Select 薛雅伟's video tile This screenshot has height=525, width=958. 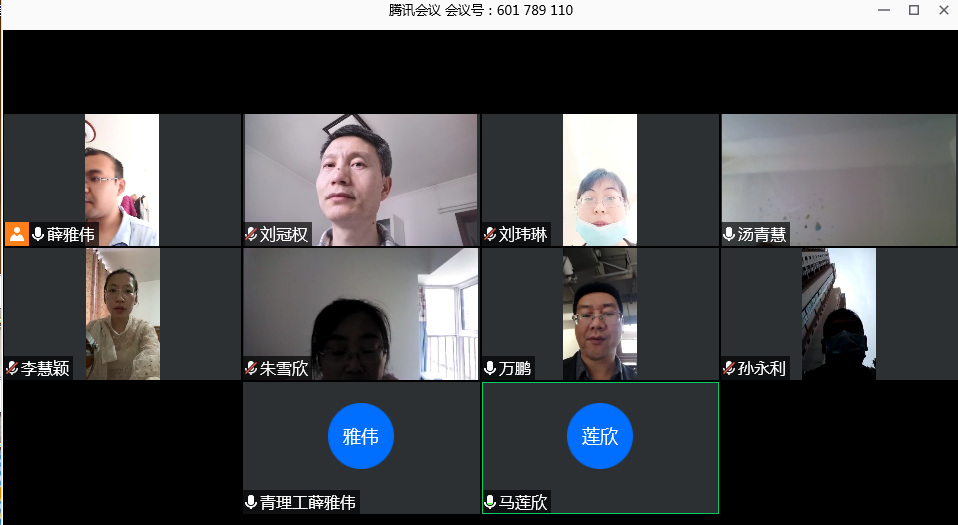[x=122, y=178]
